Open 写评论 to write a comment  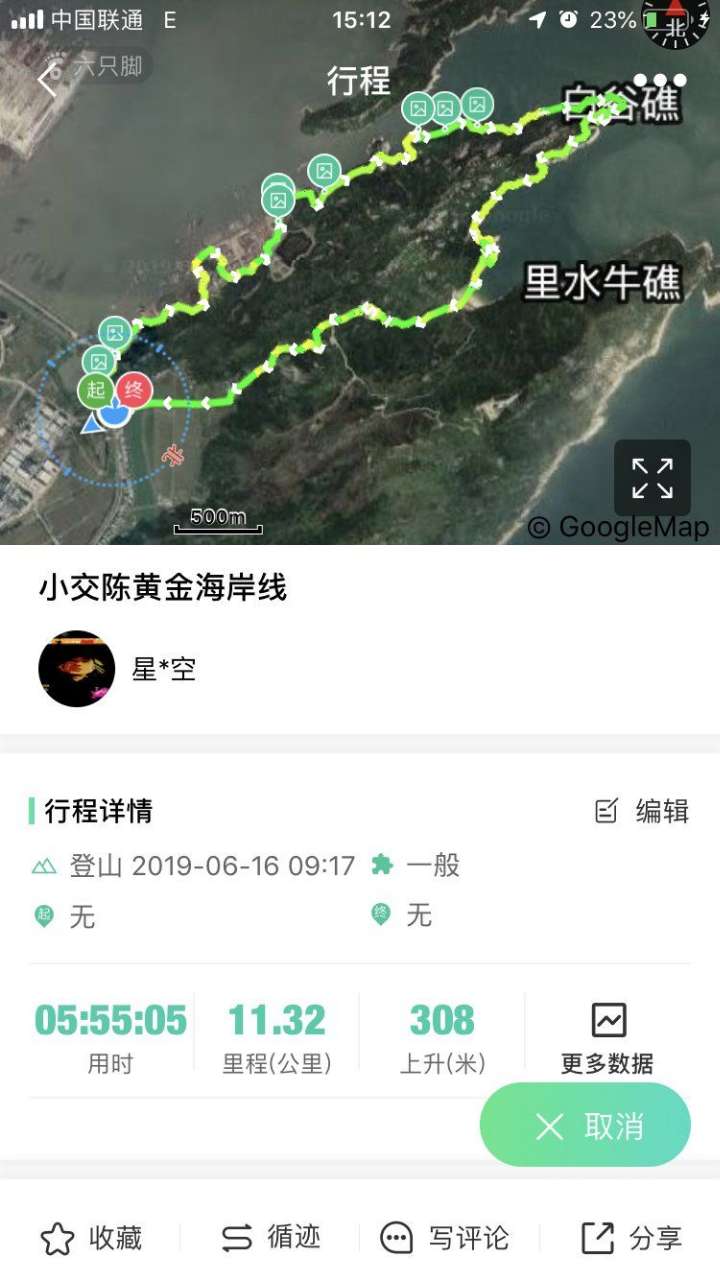click(x=445, y=1238)
